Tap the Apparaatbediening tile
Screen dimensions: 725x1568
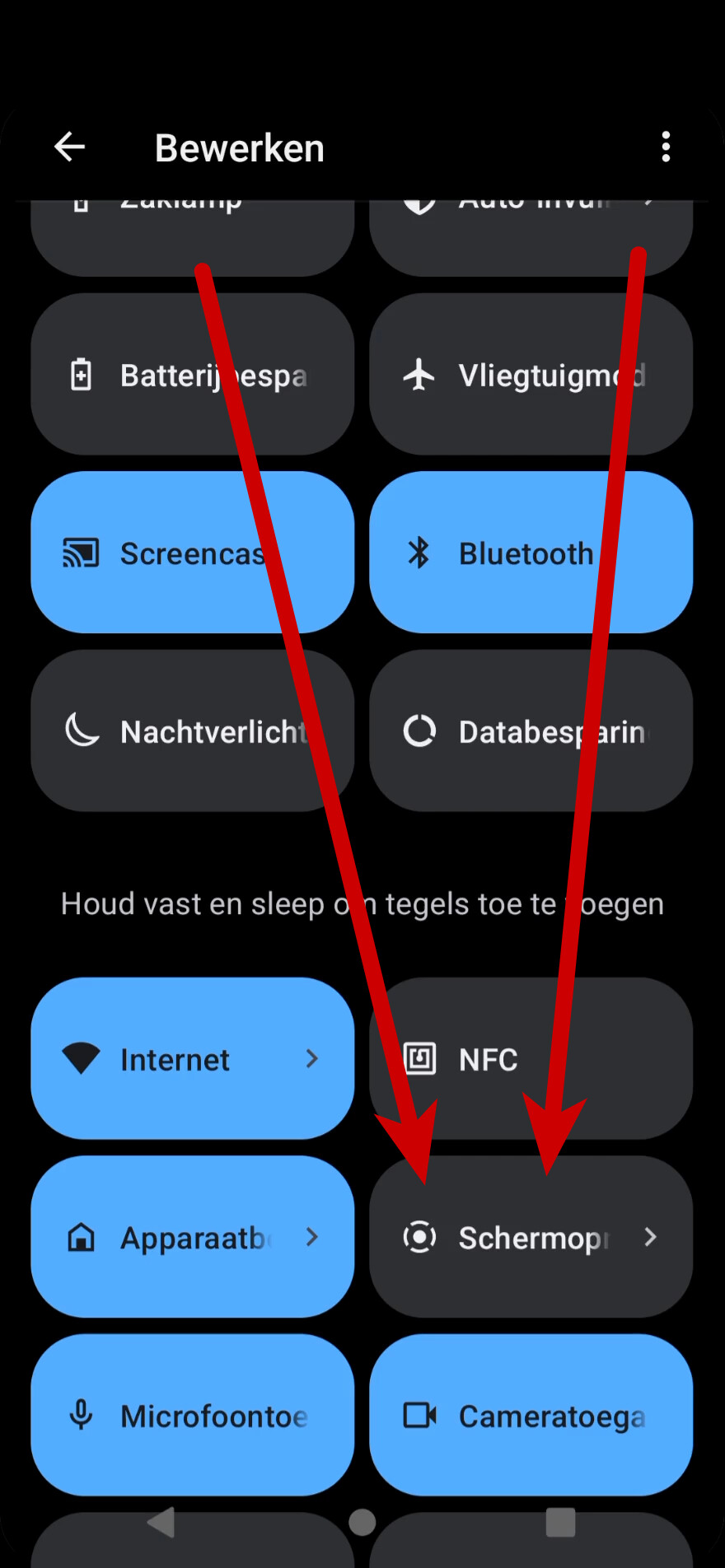pos(193,1237)
